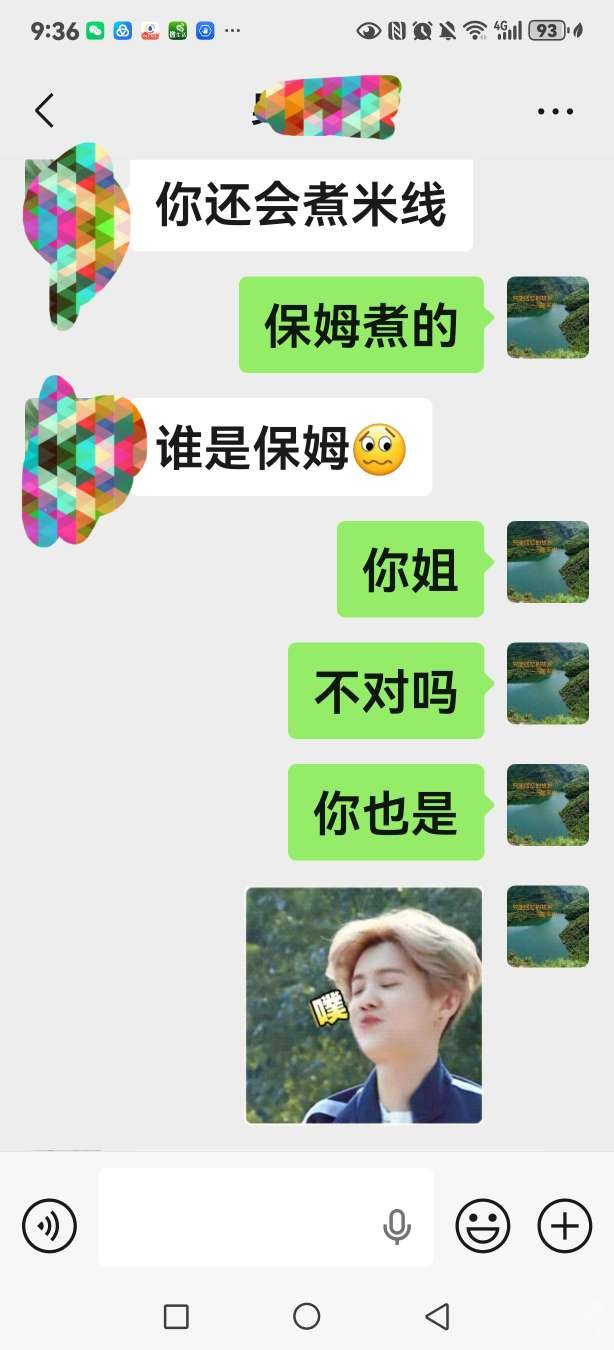Open recent apps with the square button

pyautogui.click(x=176, y=1316)
